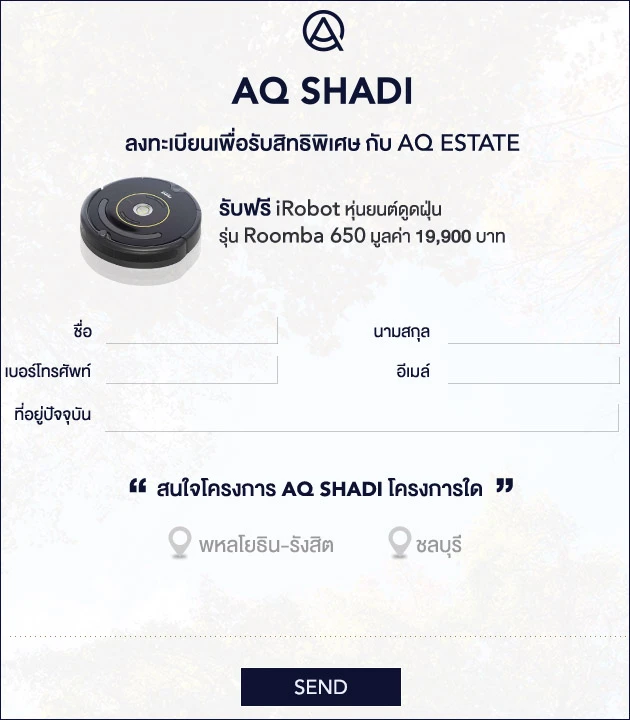
Task: Submit the form with SEND
Action: tap(320, 687)
